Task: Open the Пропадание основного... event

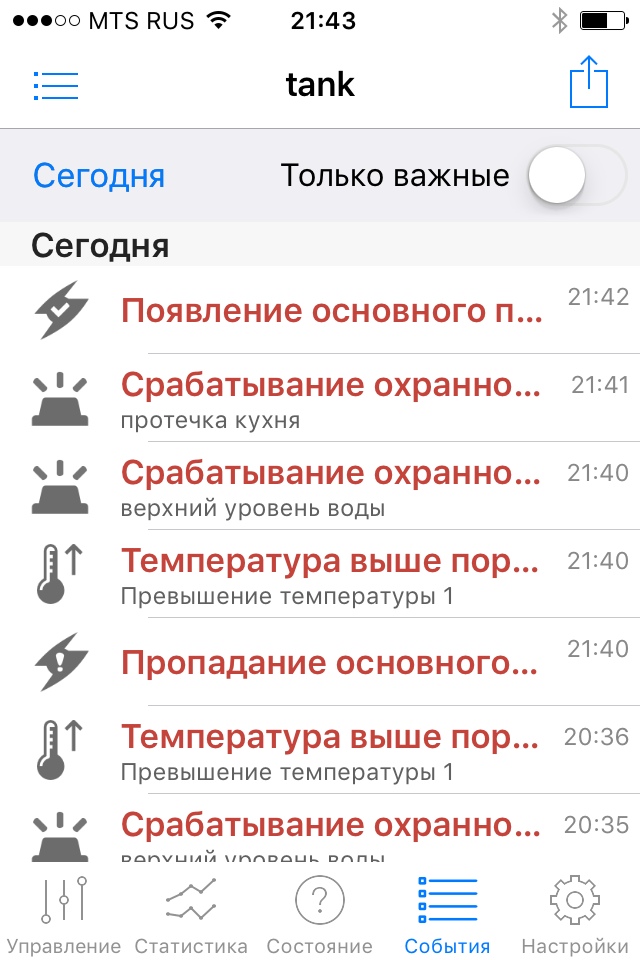Action: pyautogui.click(x=332, y=662)
